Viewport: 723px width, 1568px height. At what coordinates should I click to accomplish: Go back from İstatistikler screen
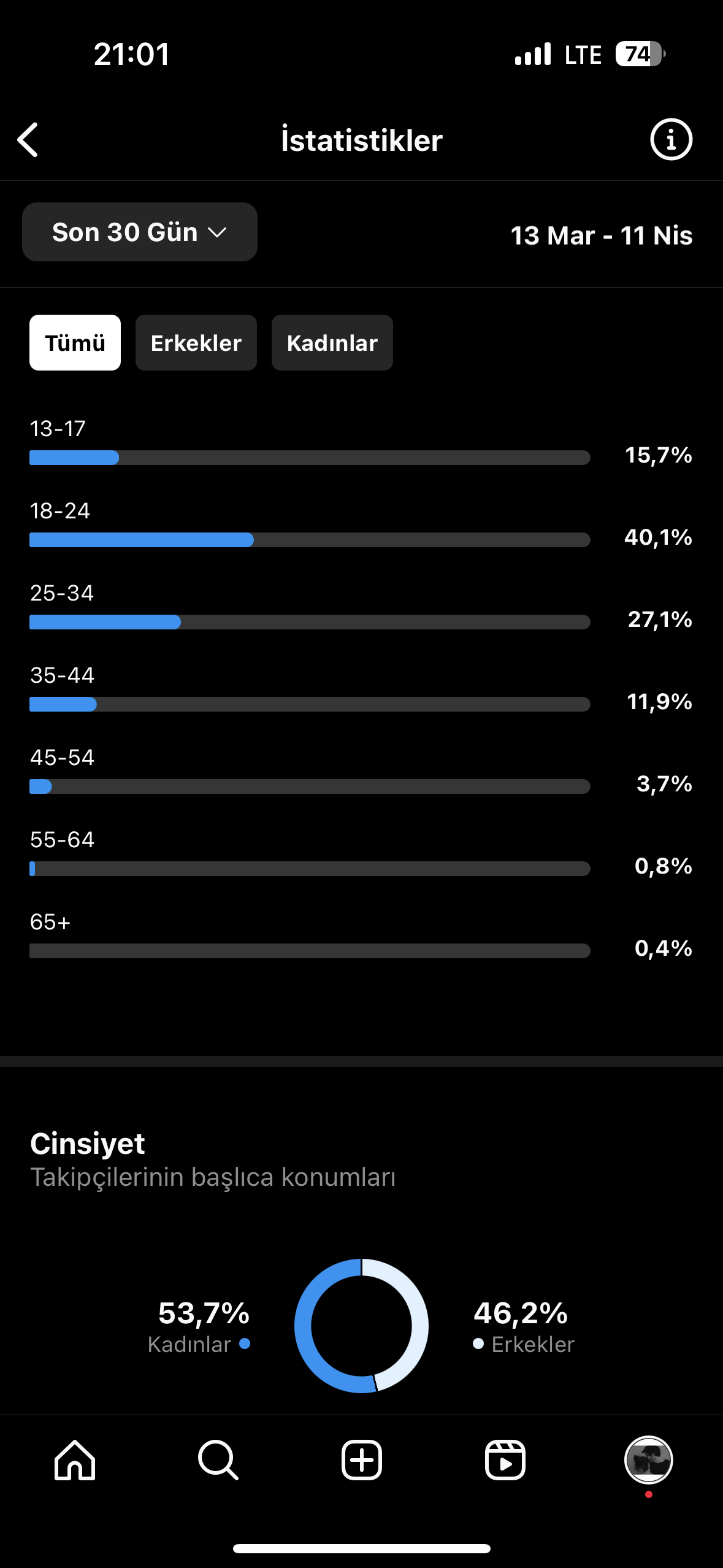click(28, 140)
